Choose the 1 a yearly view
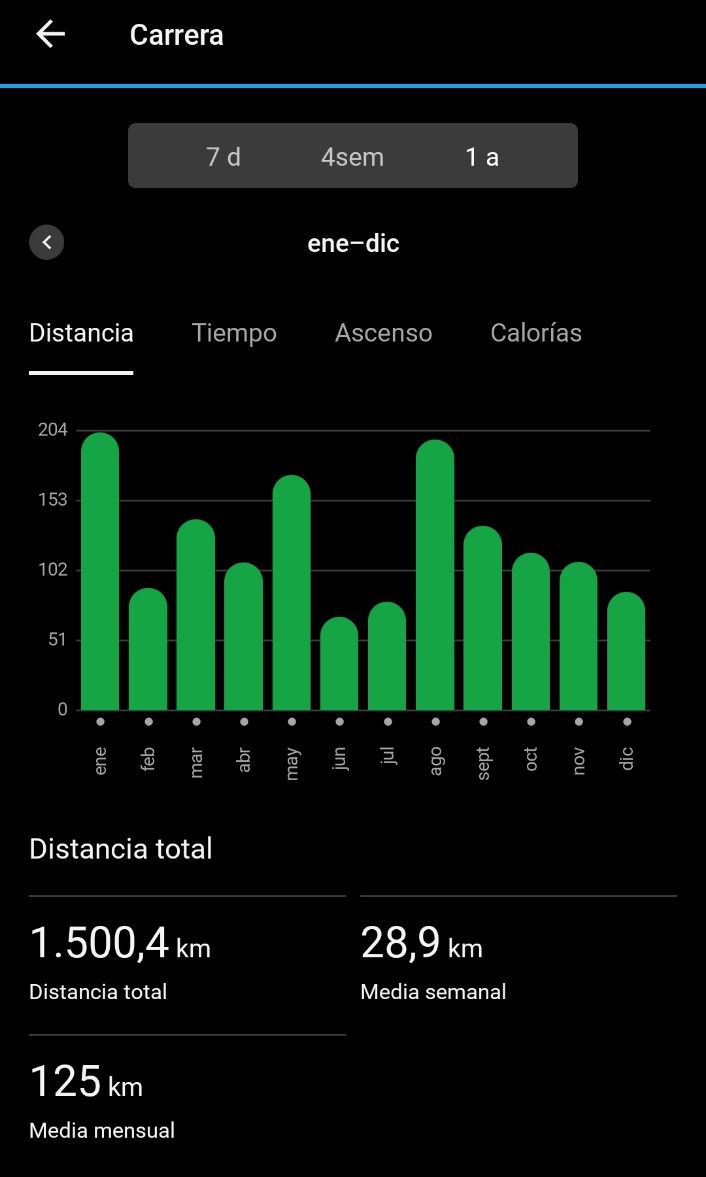This screenshot has height=1177, width=706. (482, 157)
